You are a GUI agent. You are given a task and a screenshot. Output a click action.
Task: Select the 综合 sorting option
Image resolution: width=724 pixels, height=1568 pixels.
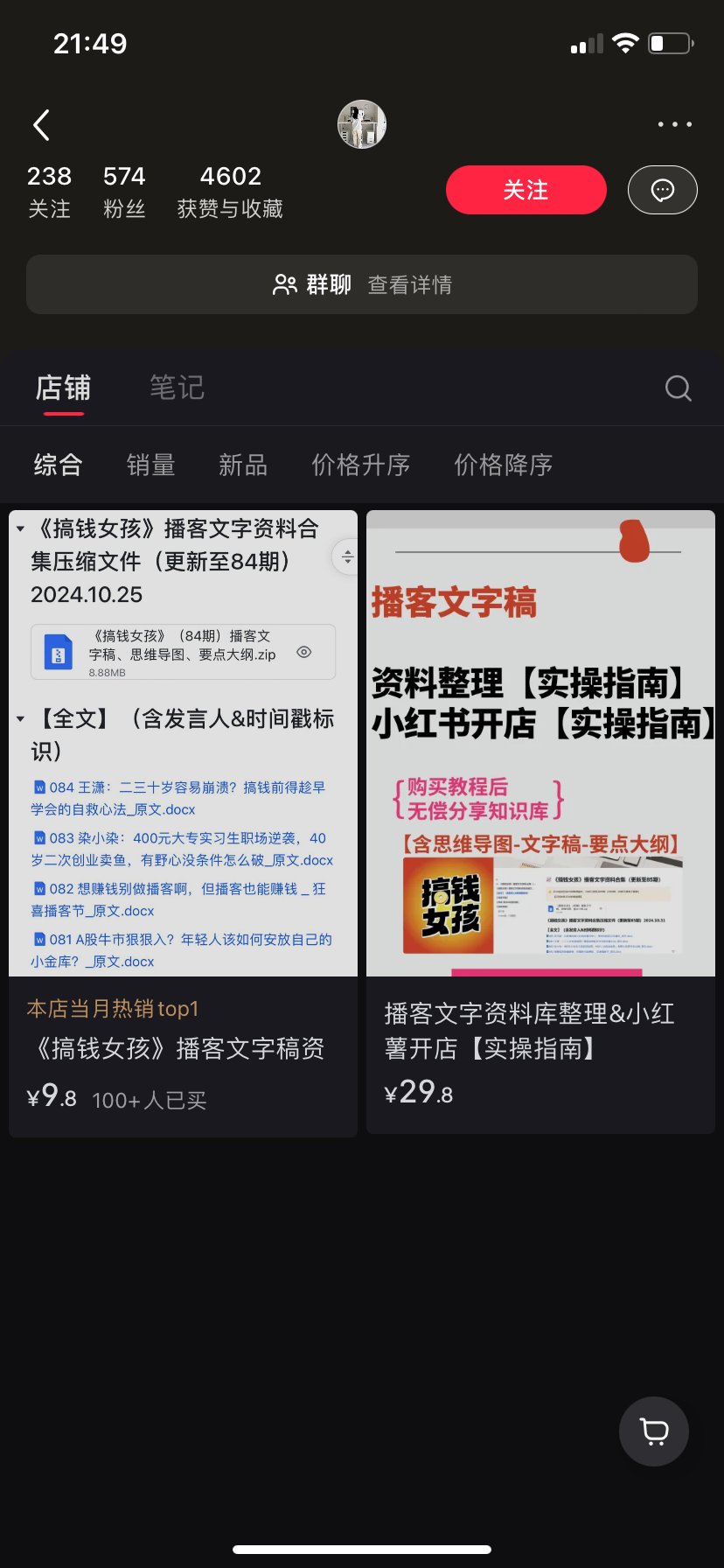(58, 465)
